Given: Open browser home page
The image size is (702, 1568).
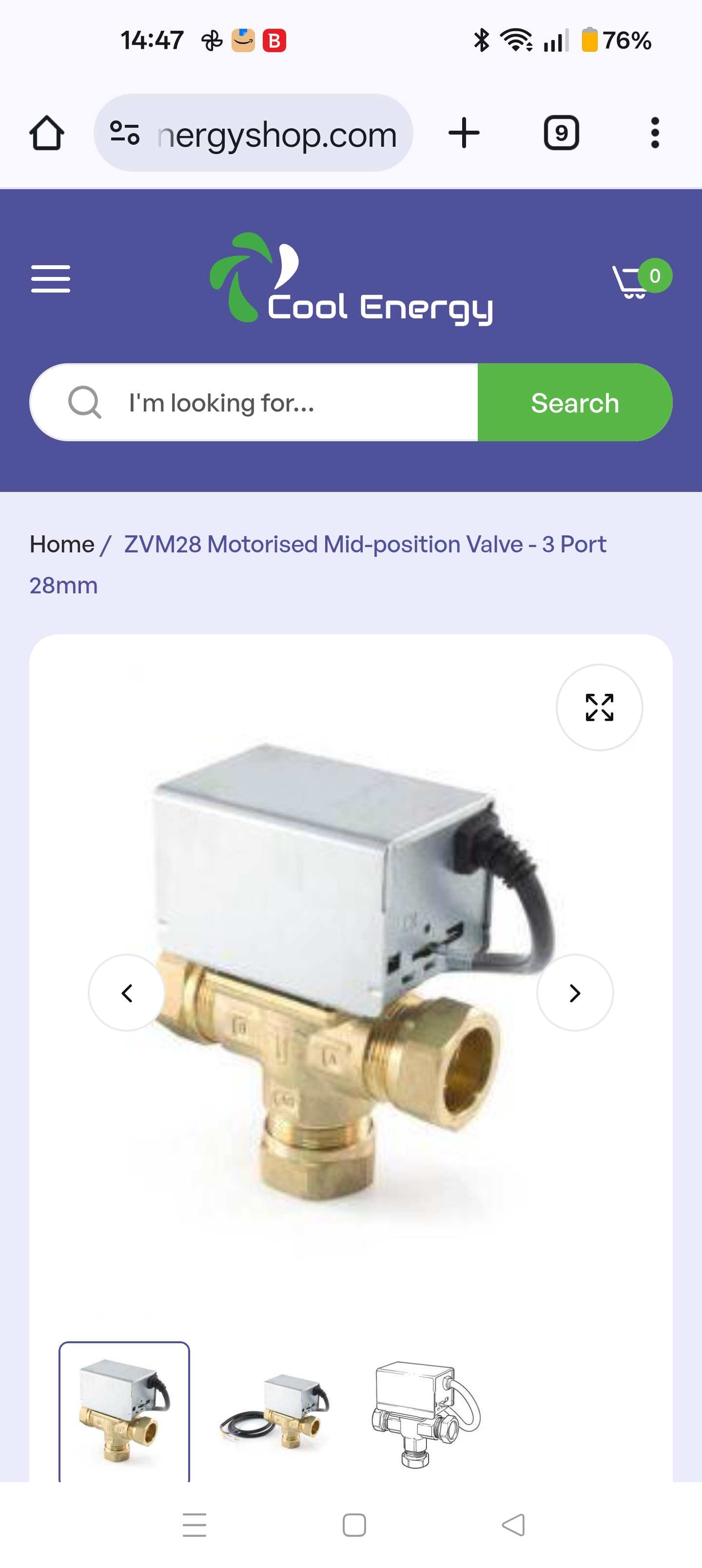Looking at the screenshot, I should (47, 133).
